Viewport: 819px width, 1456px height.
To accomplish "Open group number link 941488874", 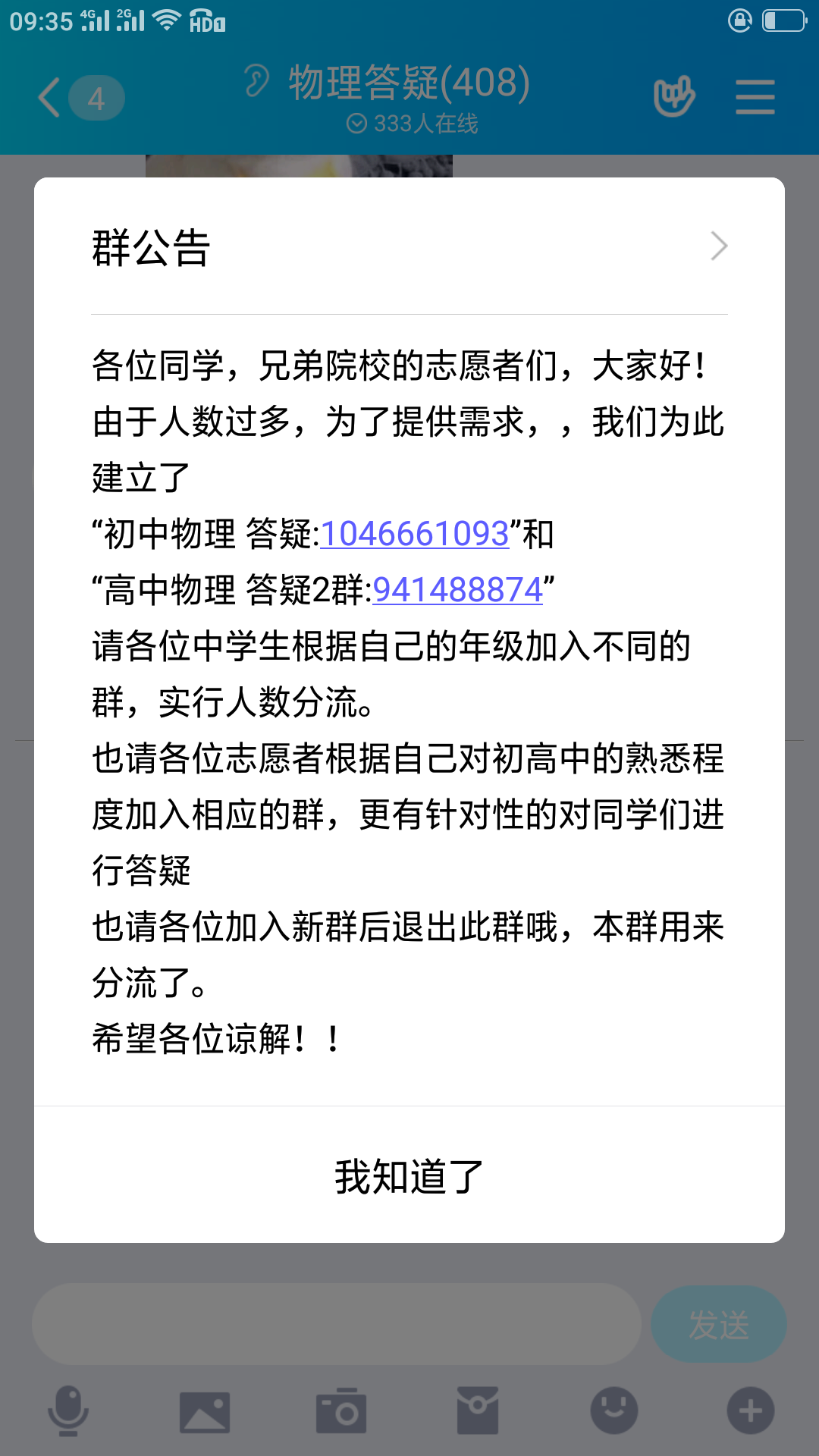I will coord(458,590).
